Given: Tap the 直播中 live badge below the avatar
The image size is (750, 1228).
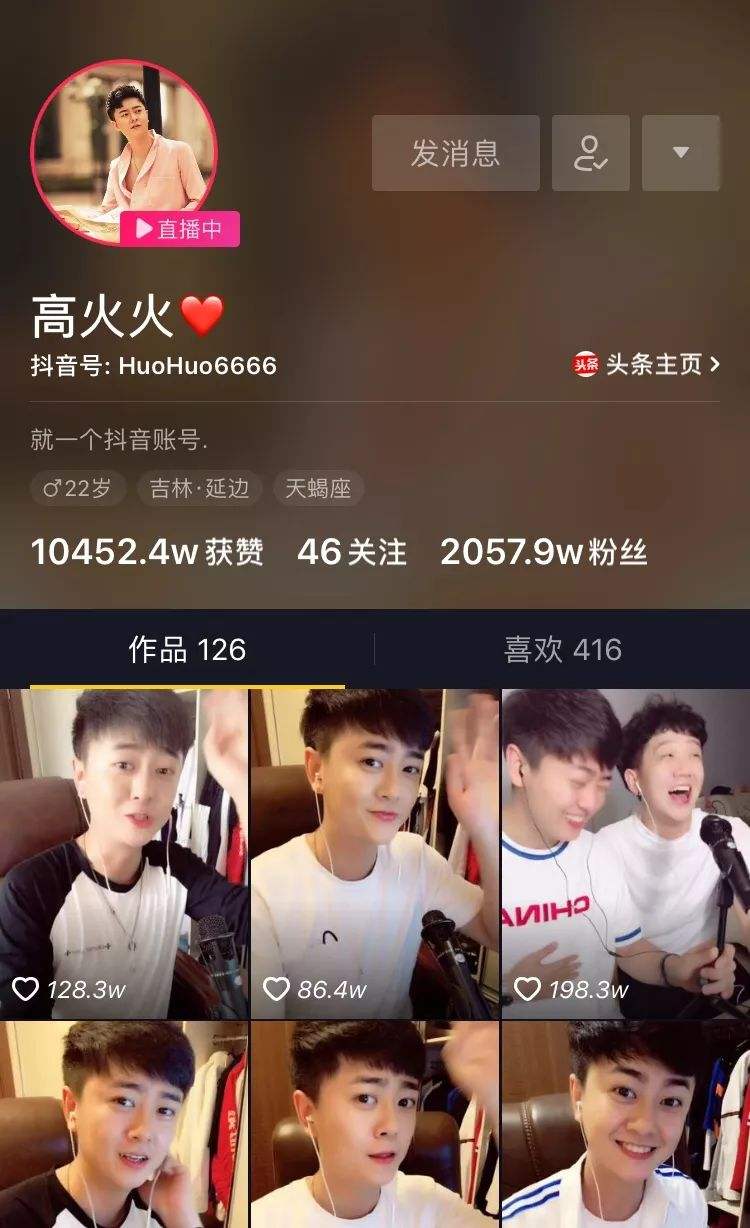Looking at the screenshot, I should click(175, 230).
